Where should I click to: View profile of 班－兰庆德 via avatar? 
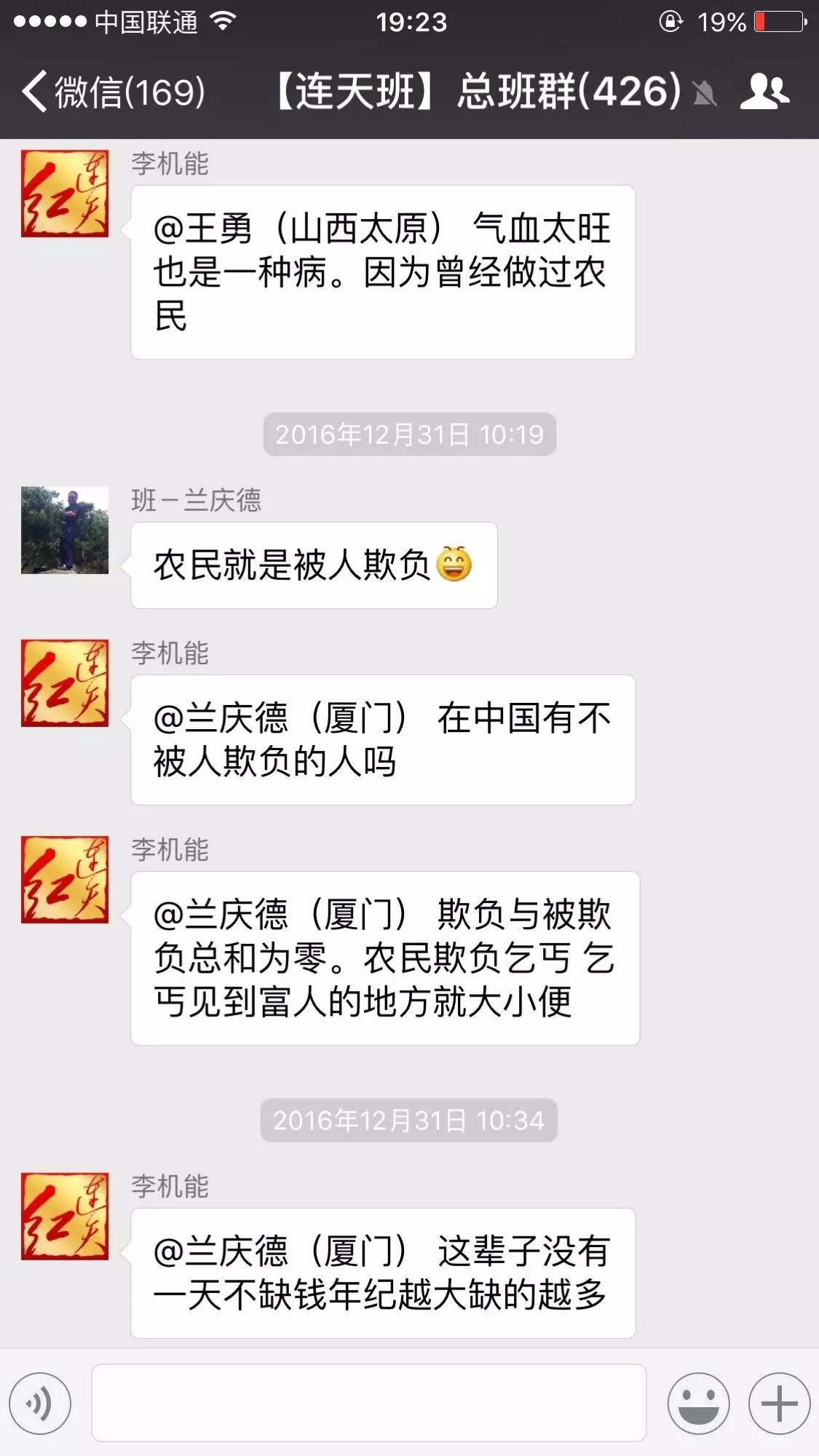click(65, 530)
